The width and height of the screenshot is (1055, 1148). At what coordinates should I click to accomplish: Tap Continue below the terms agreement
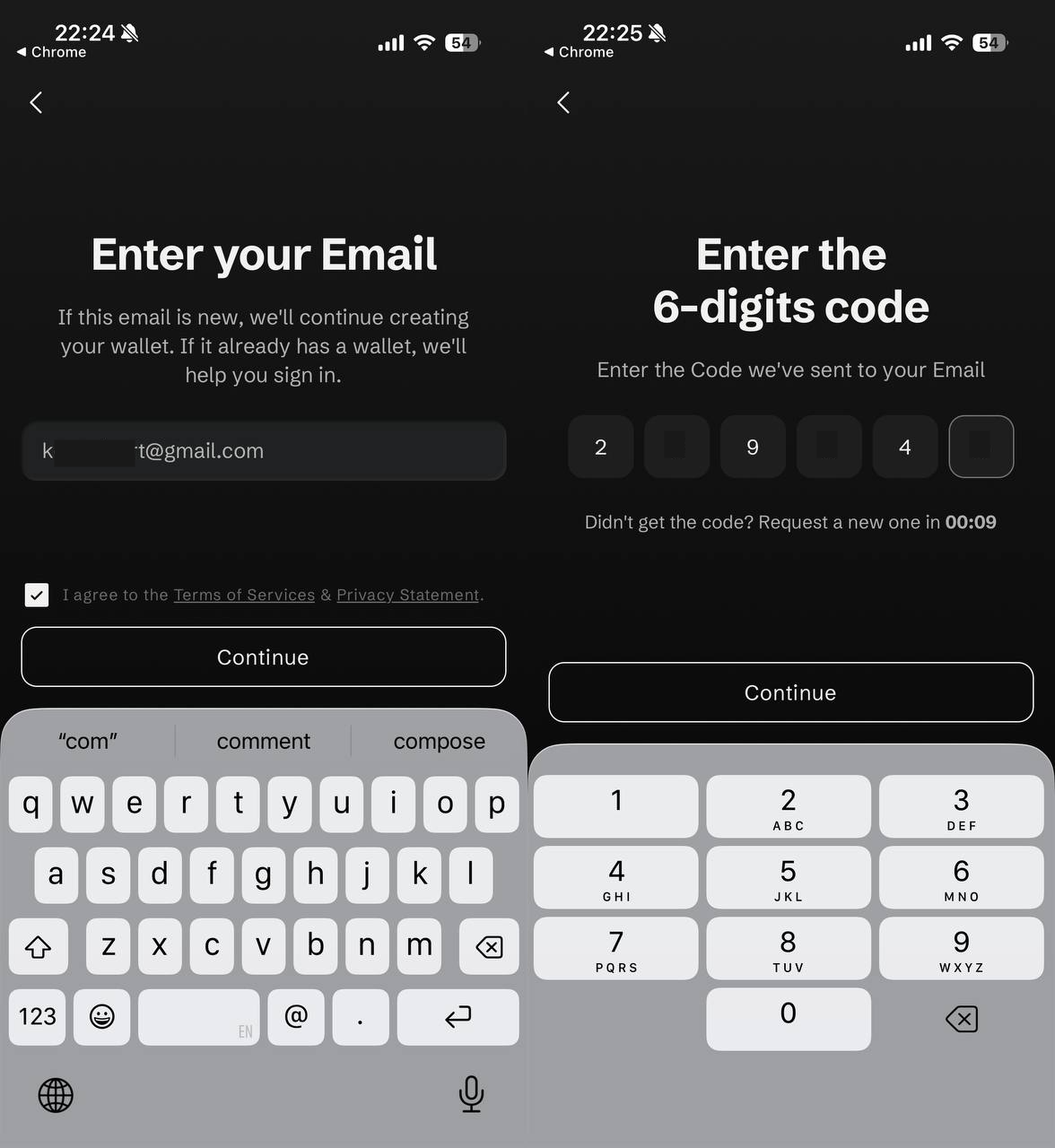263,657
